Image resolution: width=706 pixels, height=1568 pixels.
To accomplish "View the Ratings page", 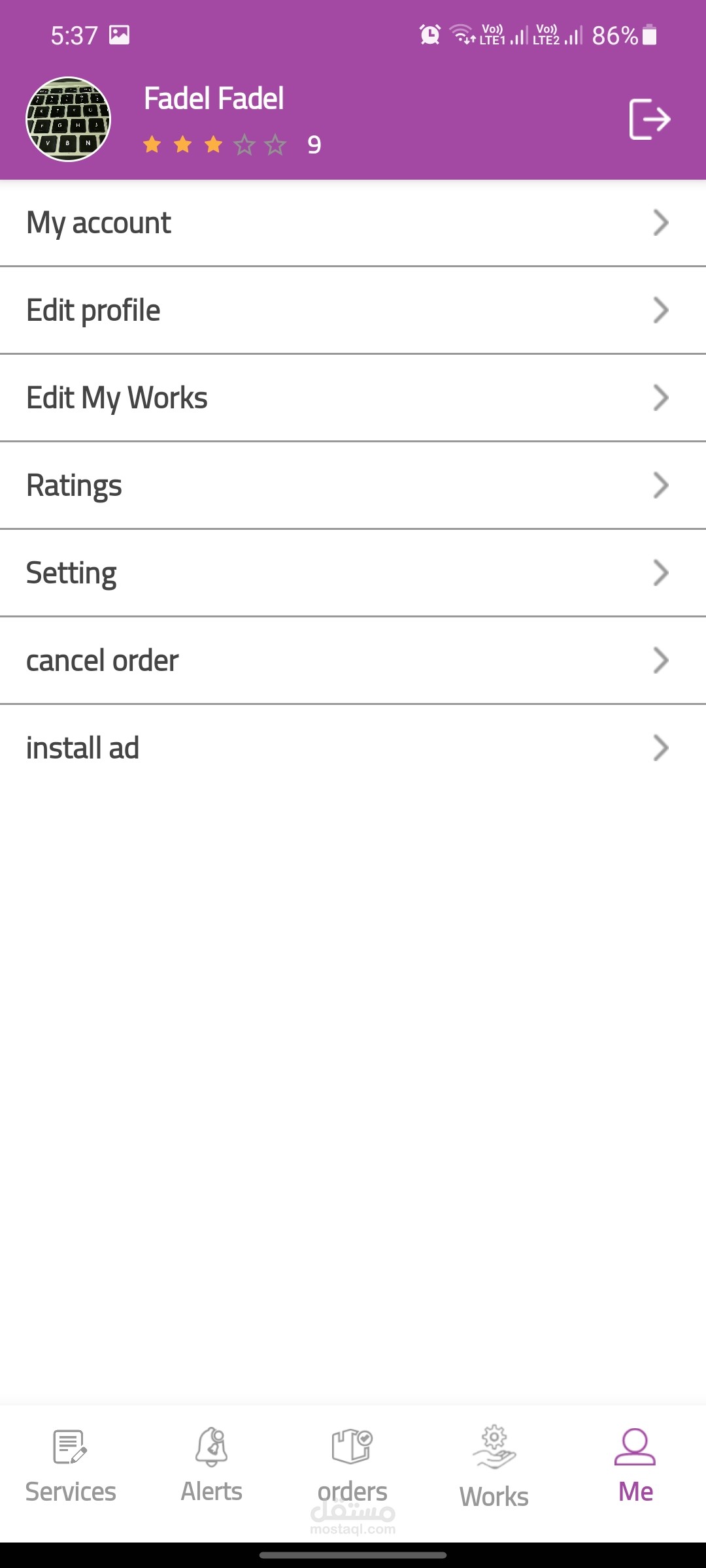I will [x=353, y=485].
